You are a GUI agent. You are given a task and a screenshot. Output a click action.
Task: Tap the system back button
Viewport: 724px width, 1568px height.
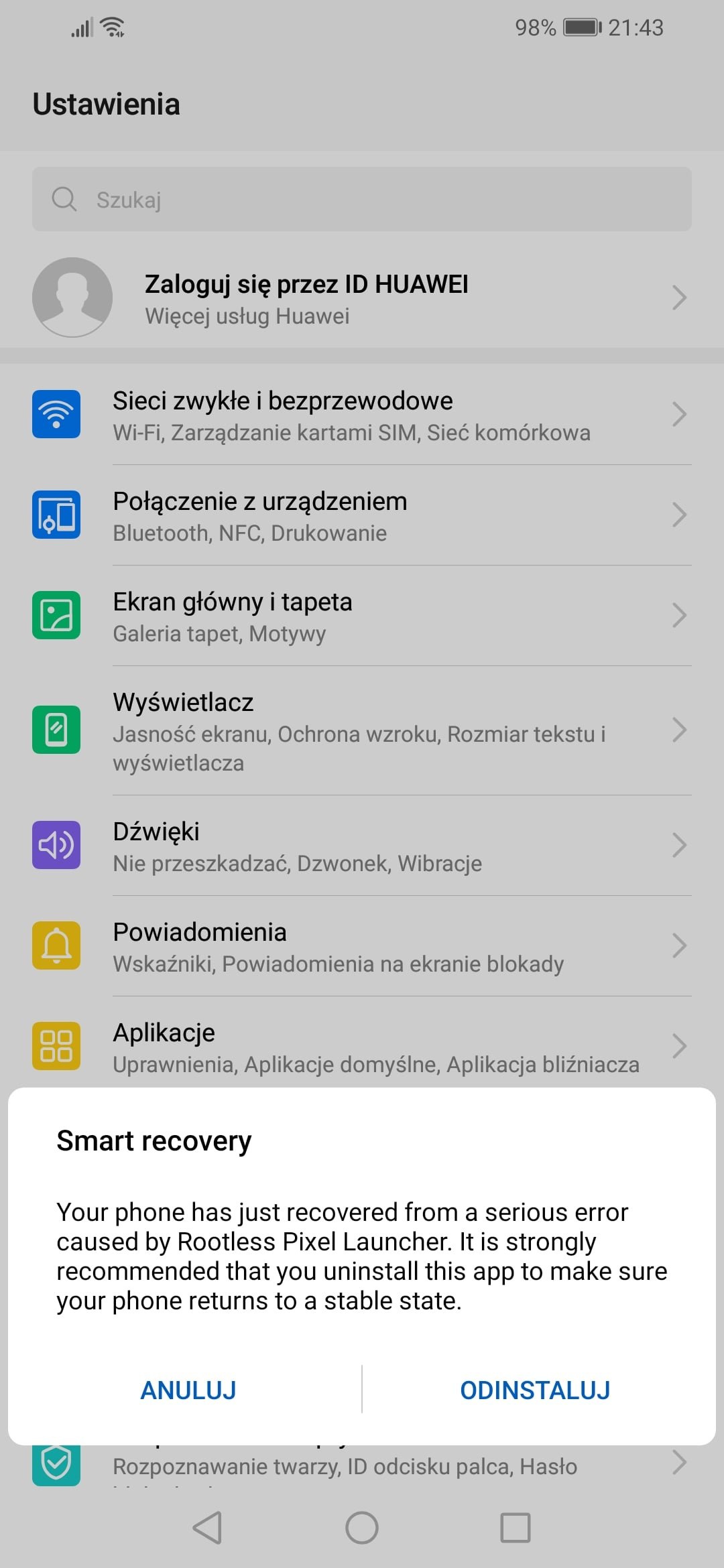pos(207,1528)
